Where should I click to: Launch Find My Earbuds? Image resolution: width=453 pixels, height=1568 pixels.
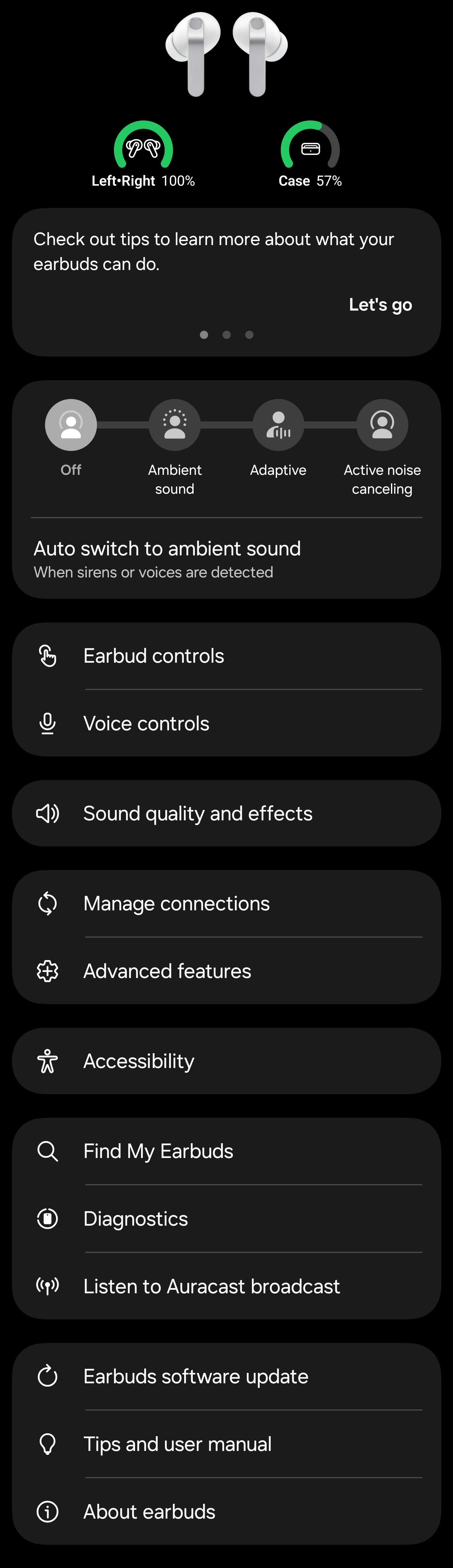pos(227,1152)
